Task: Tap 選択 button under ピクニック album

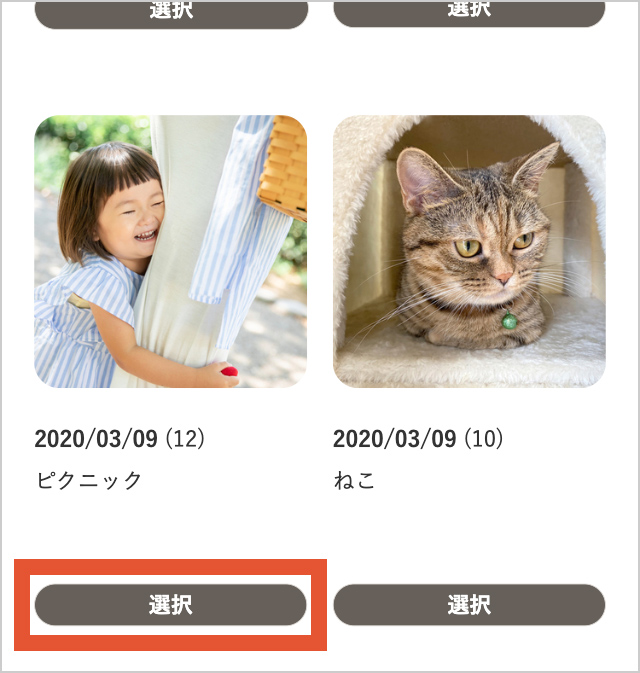Action: (170, 605)
